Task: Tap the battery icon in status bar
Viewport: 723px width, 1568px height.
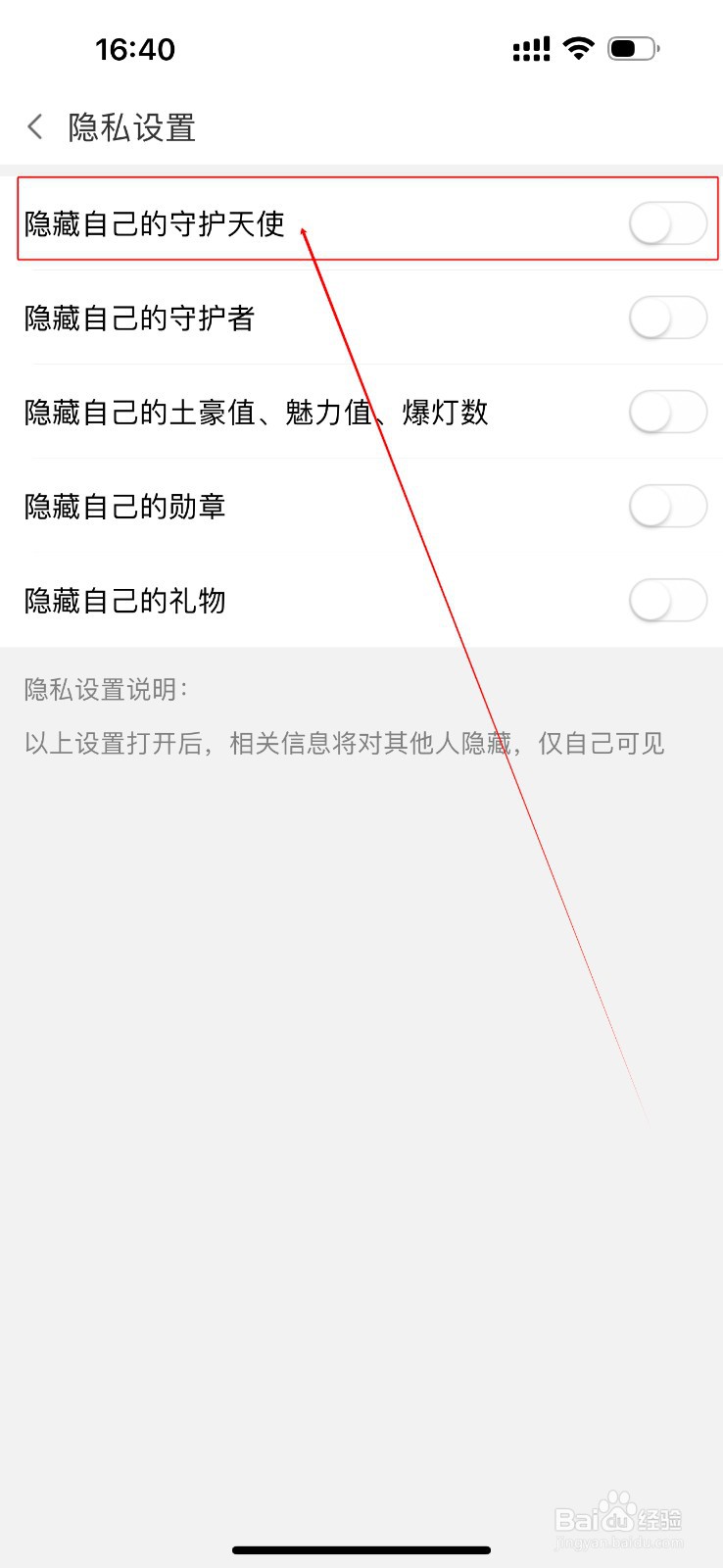Action: point(632,47)
